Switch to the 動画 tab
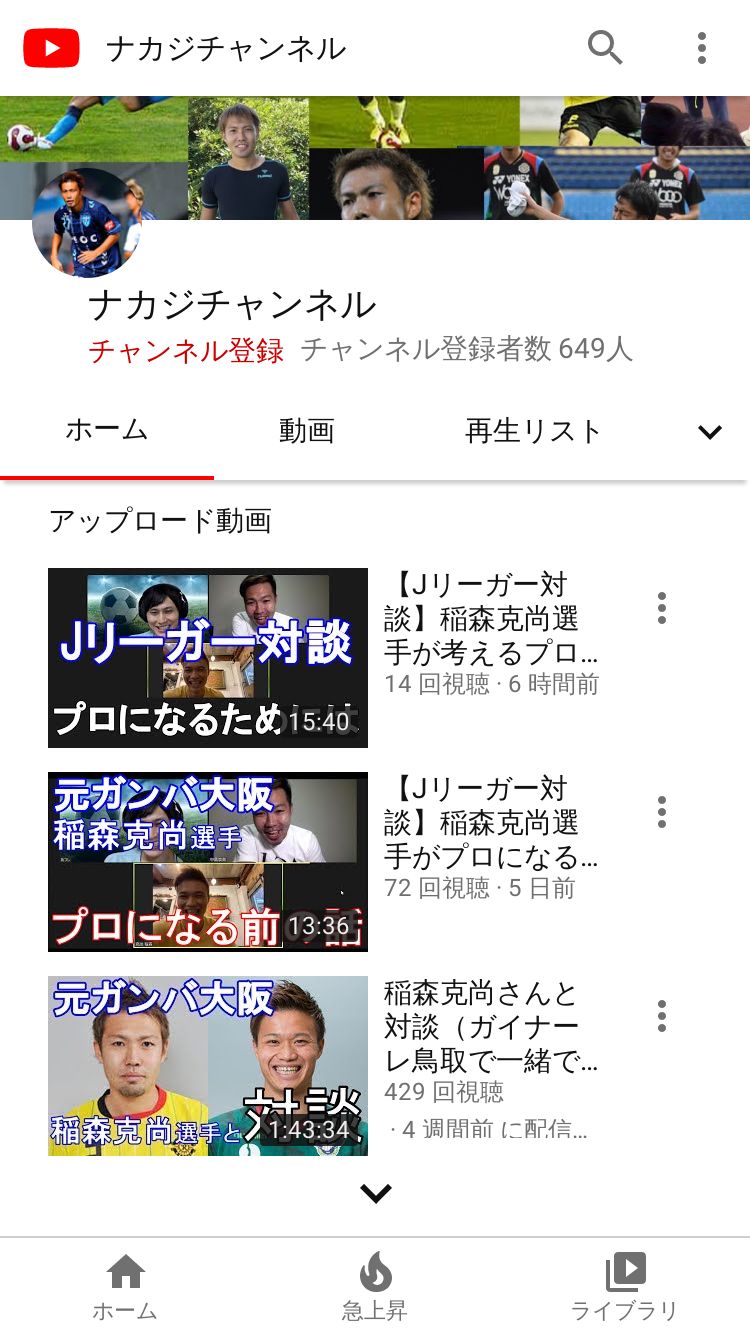Screen dimensions: 750x1334 pos(306,431)
